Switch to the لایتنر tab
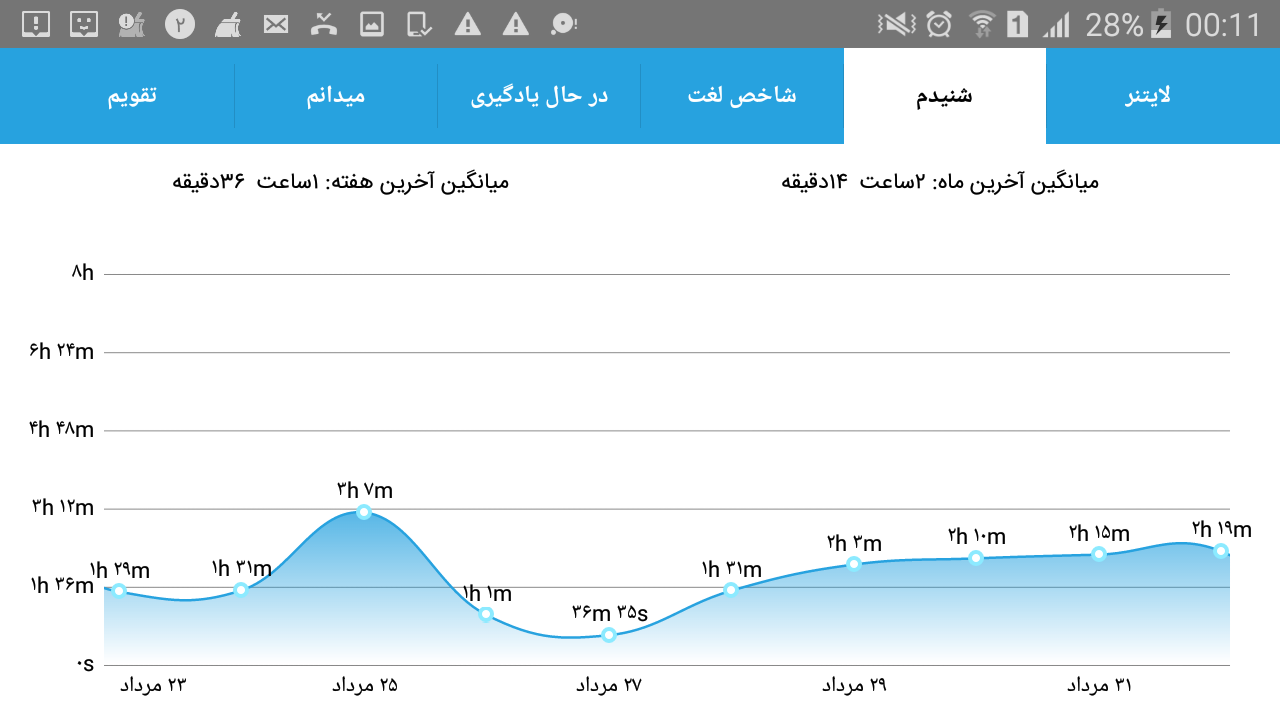The image size is (1280, 720). coord(1148,96)
